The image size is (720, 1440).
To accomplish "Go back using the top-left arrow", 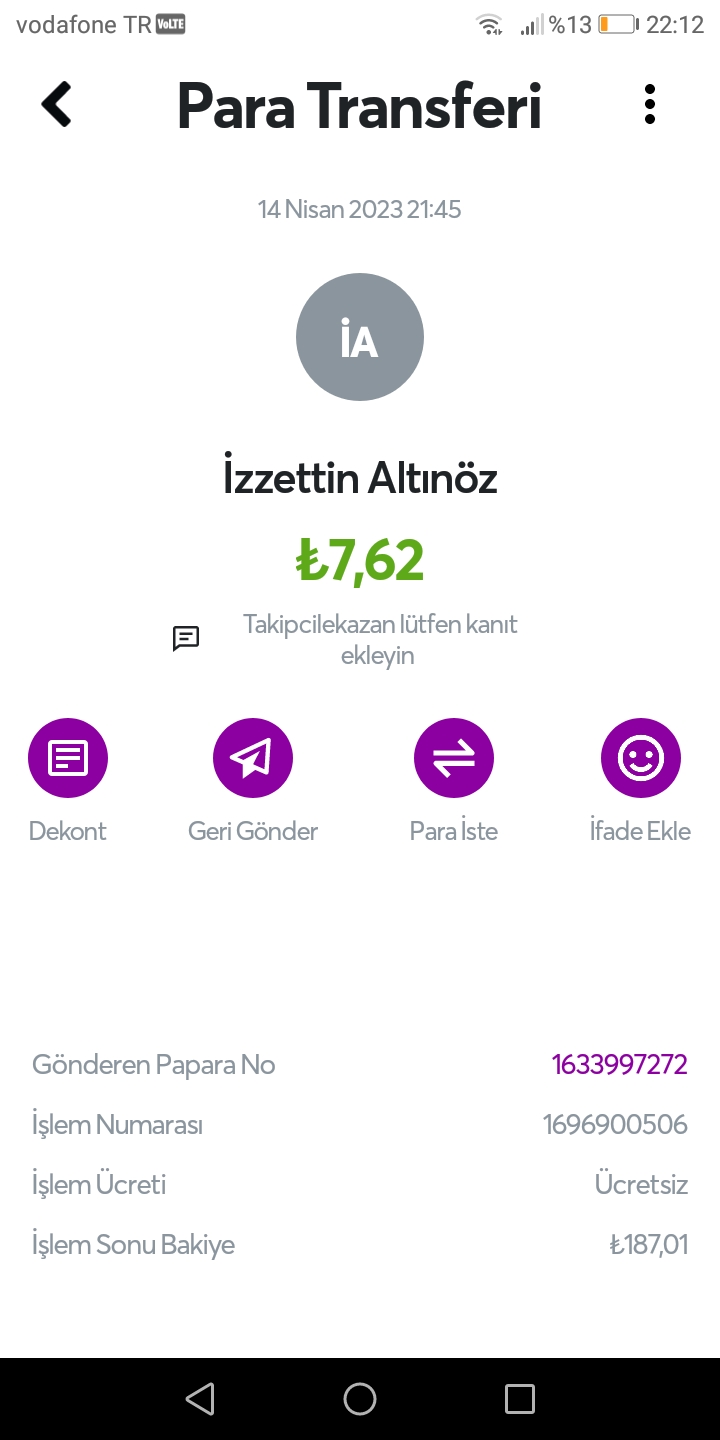I will pos(56,104).
